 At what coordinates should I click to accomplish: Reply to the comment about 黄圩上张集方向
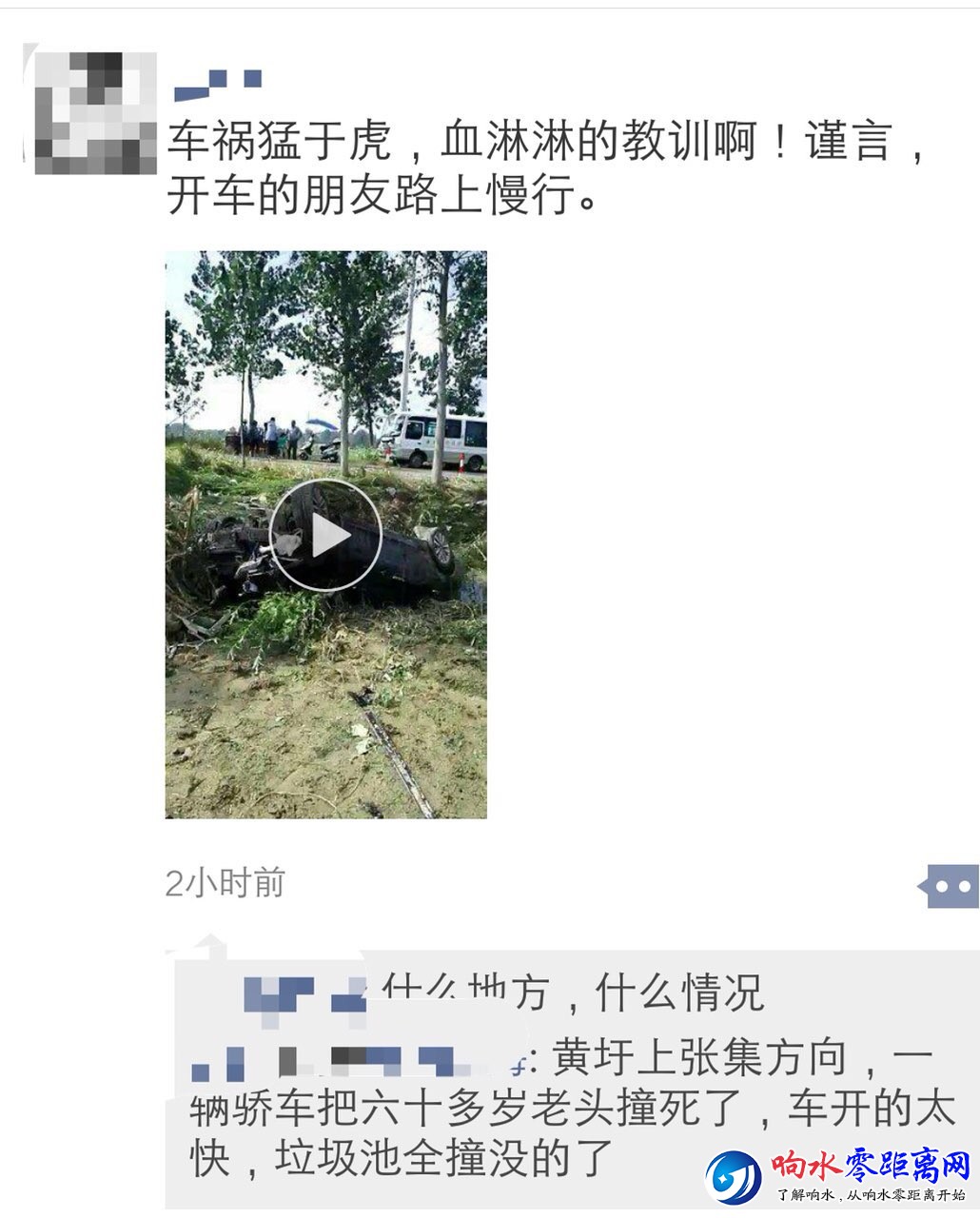click(571, 1109)
